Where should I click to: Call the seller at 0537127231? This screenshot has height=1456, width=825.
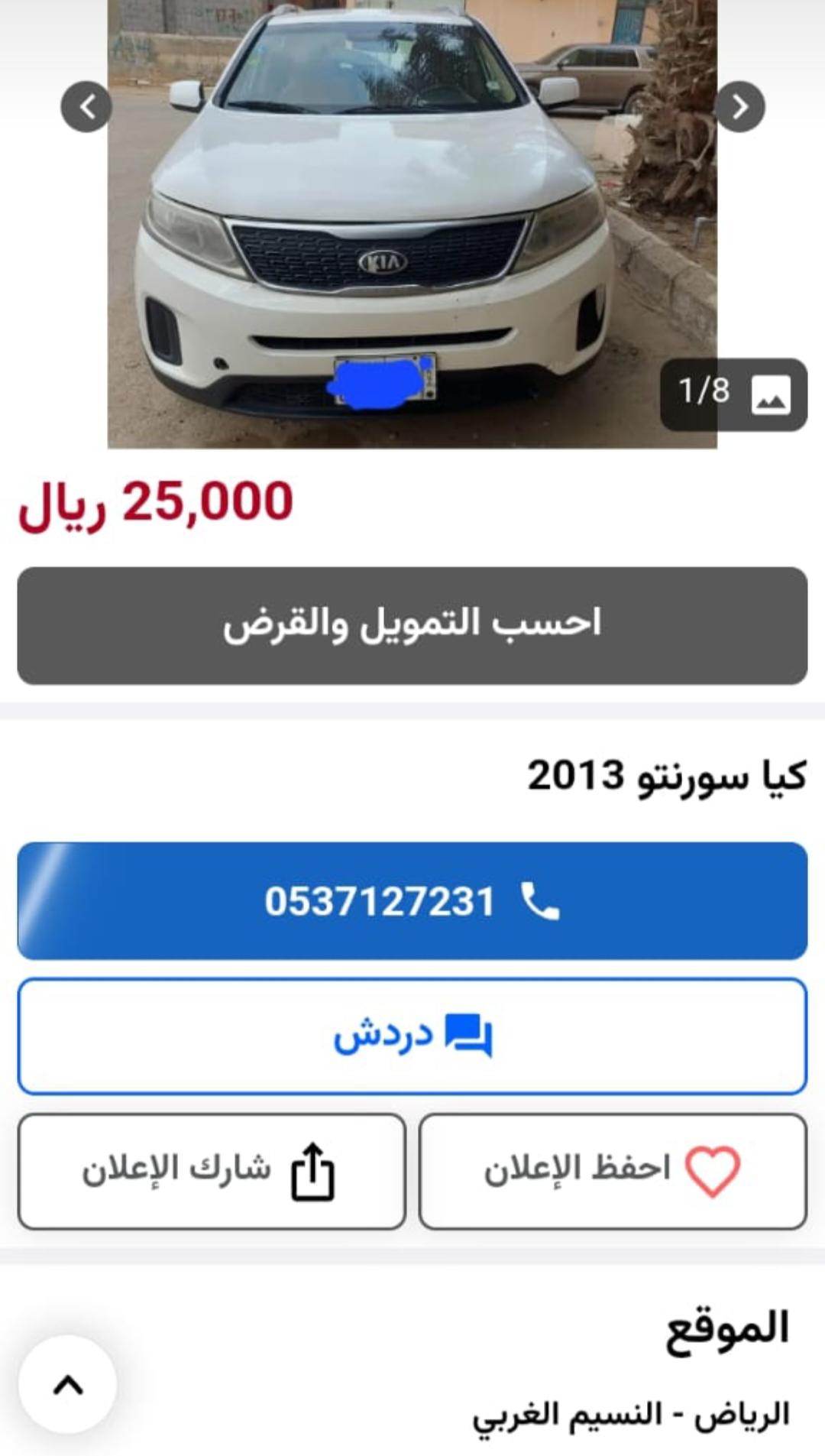coord(412,904)
